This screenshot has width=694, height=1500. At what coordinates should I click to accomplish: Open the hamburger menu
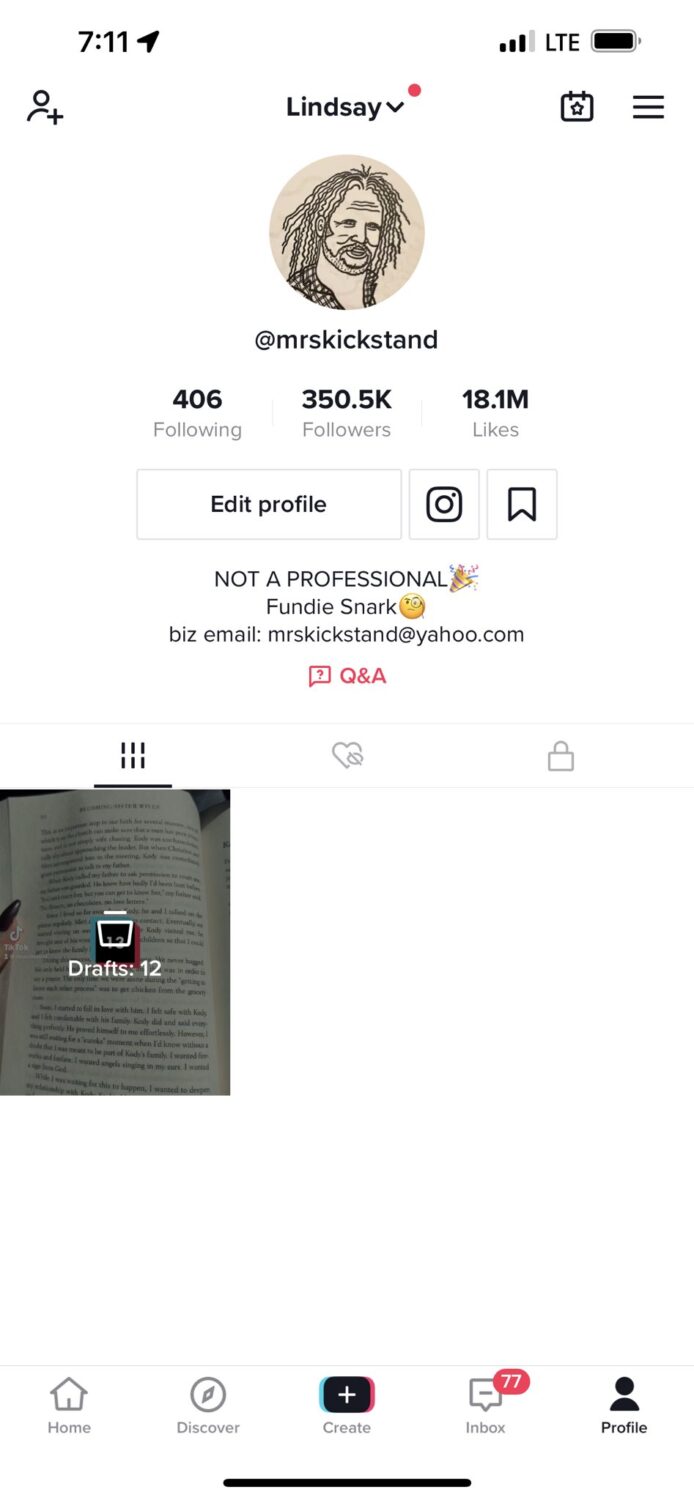648,107
